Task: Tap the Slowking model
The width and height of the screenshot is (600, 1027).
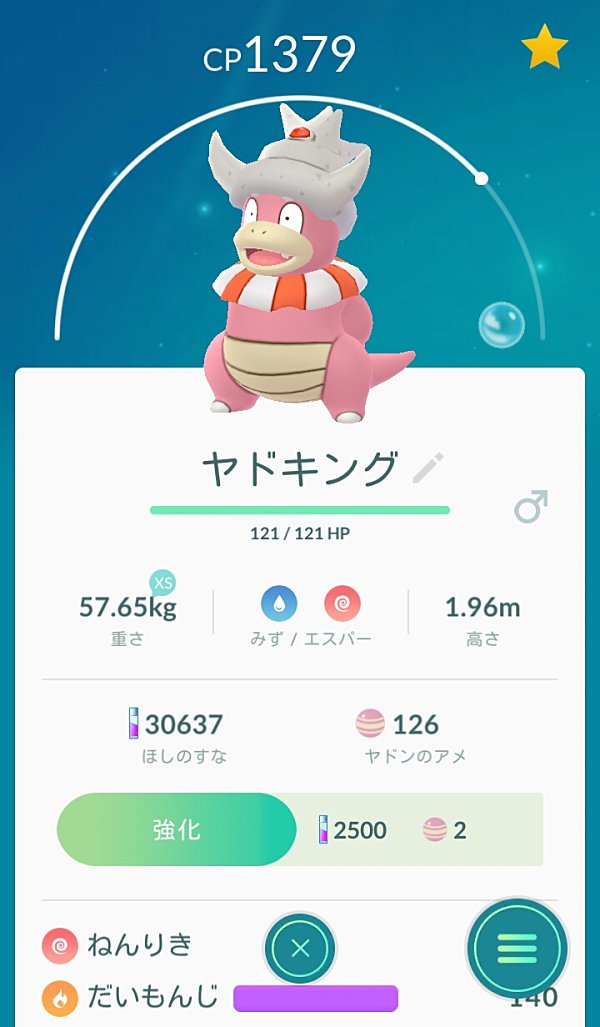Action: point(299,263)
